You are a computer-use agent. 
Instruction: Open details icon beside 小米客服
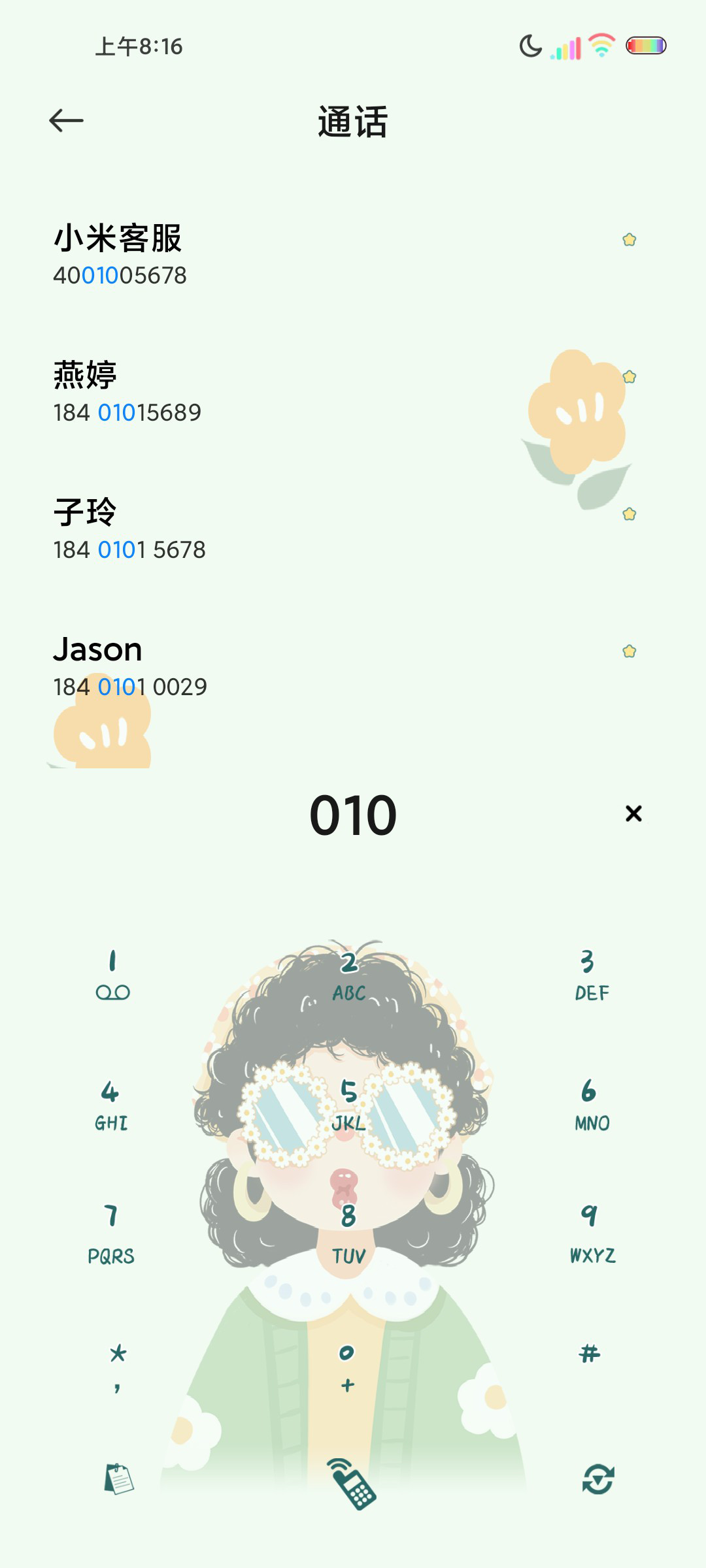[x=629, y=240]
